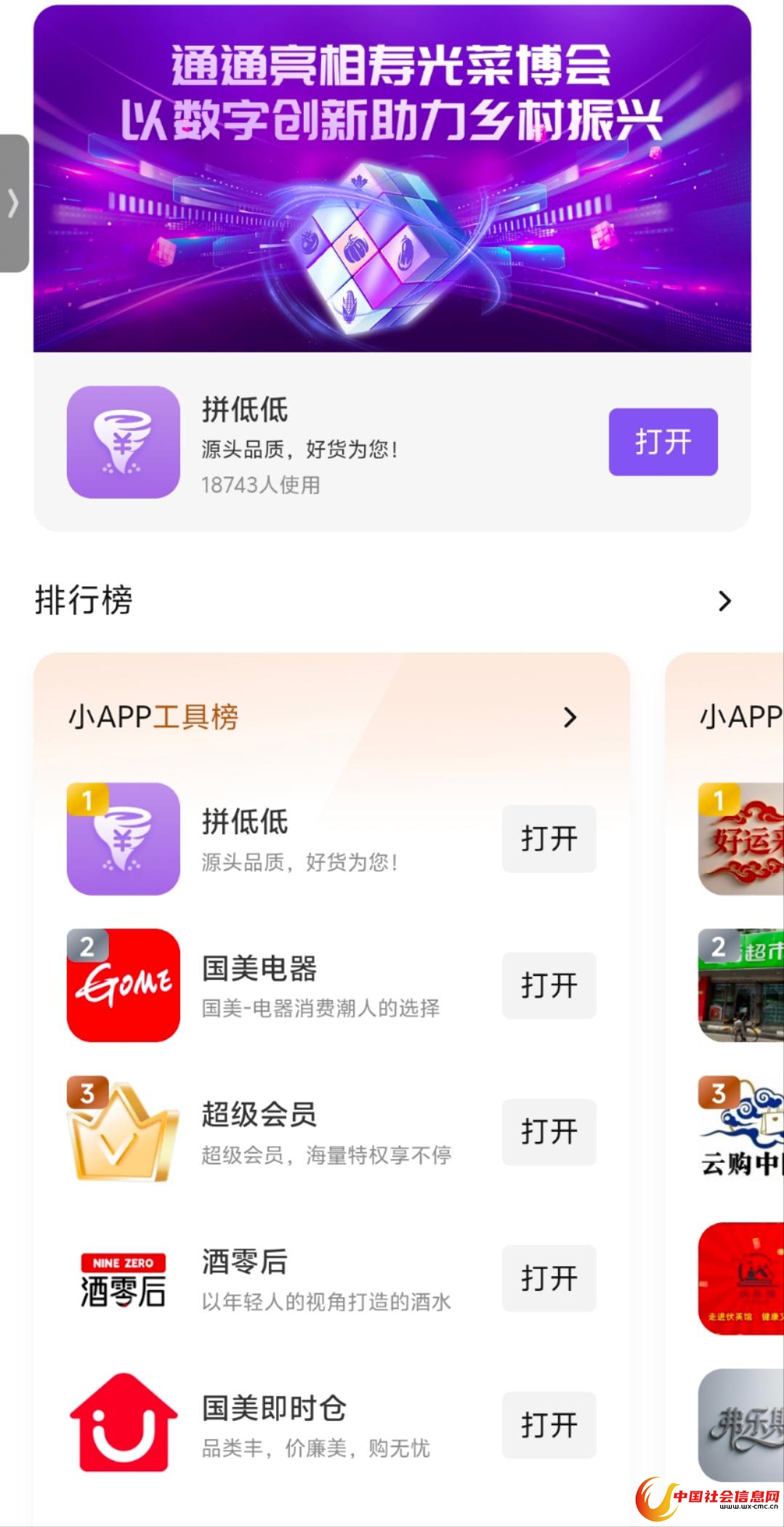Expand the side drawer handle arrow
The height and width of the screenshot is (1527, 784).
click(x=13, y=204)
